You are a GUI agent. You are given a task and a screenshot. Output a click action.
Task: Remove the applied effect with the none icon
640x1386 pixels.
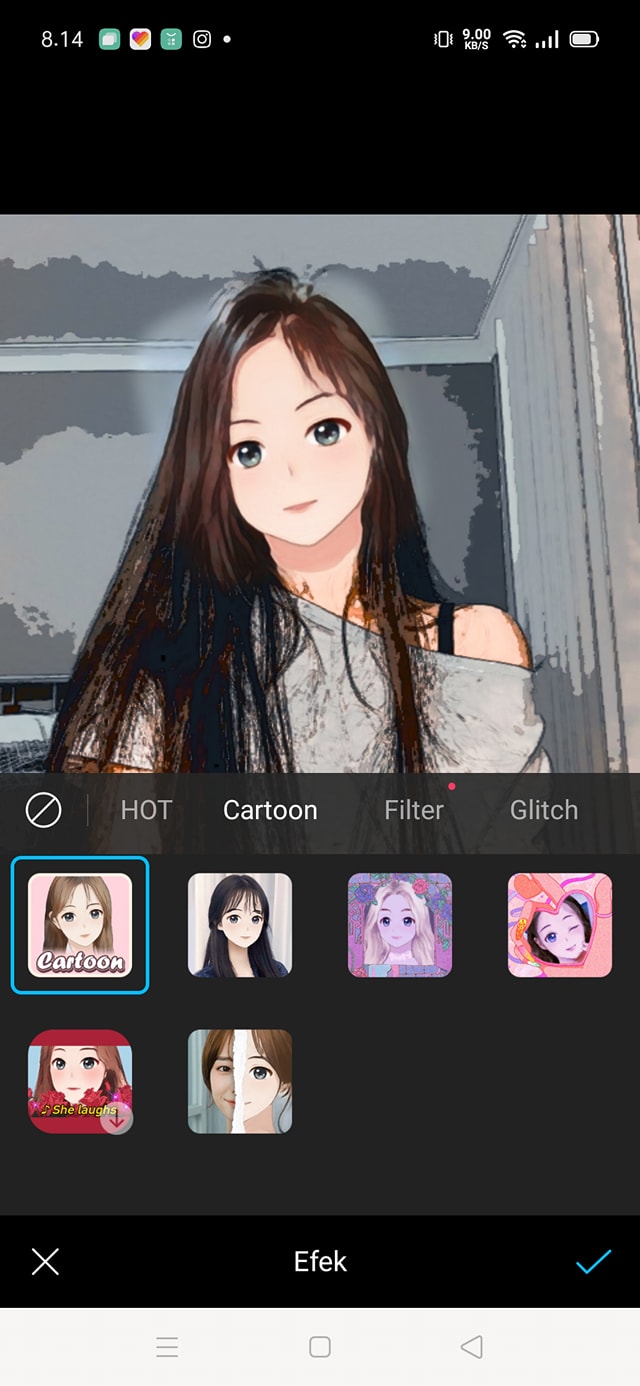[x=43, y=810]
